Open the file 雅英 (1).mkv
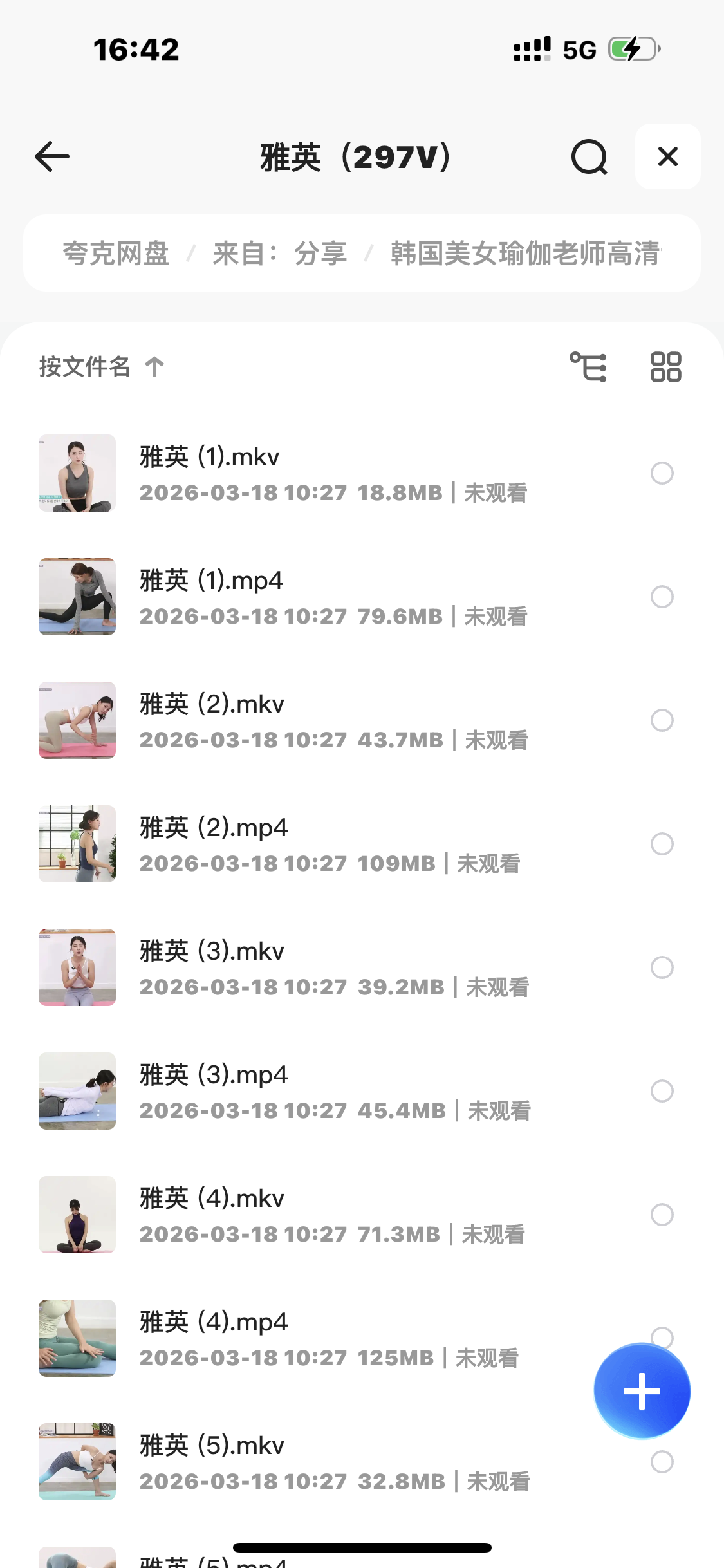 point(210,458)
